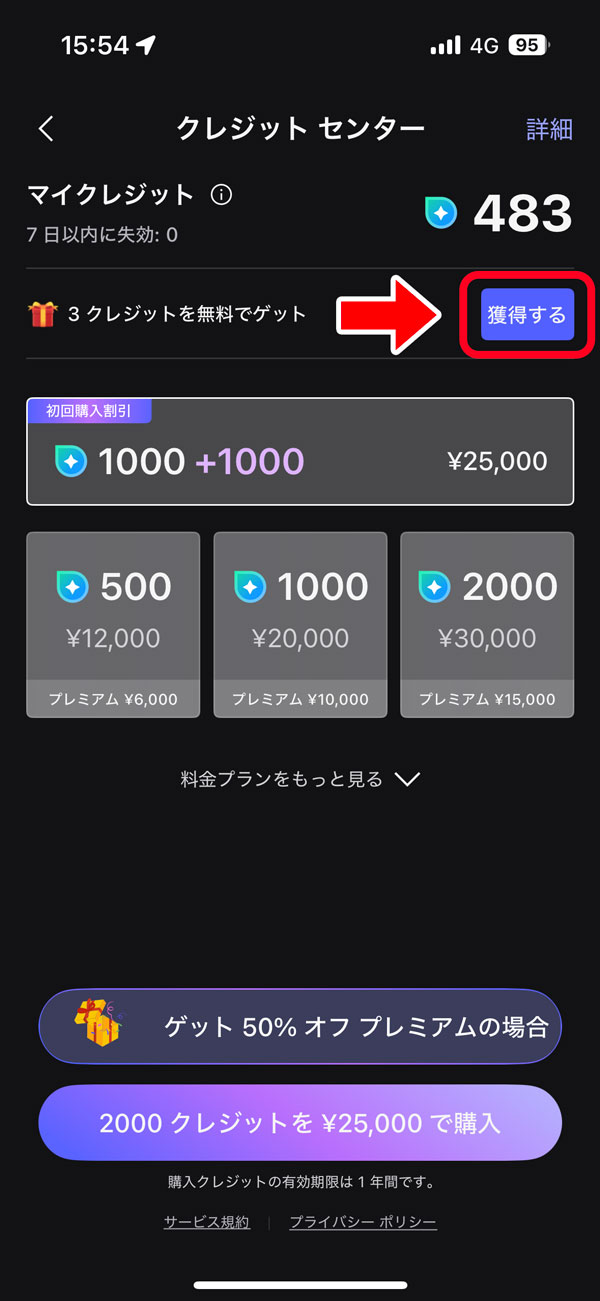Buy 2000 credits for ¥25,000
600x1301 pixels.
[300, 1123]
